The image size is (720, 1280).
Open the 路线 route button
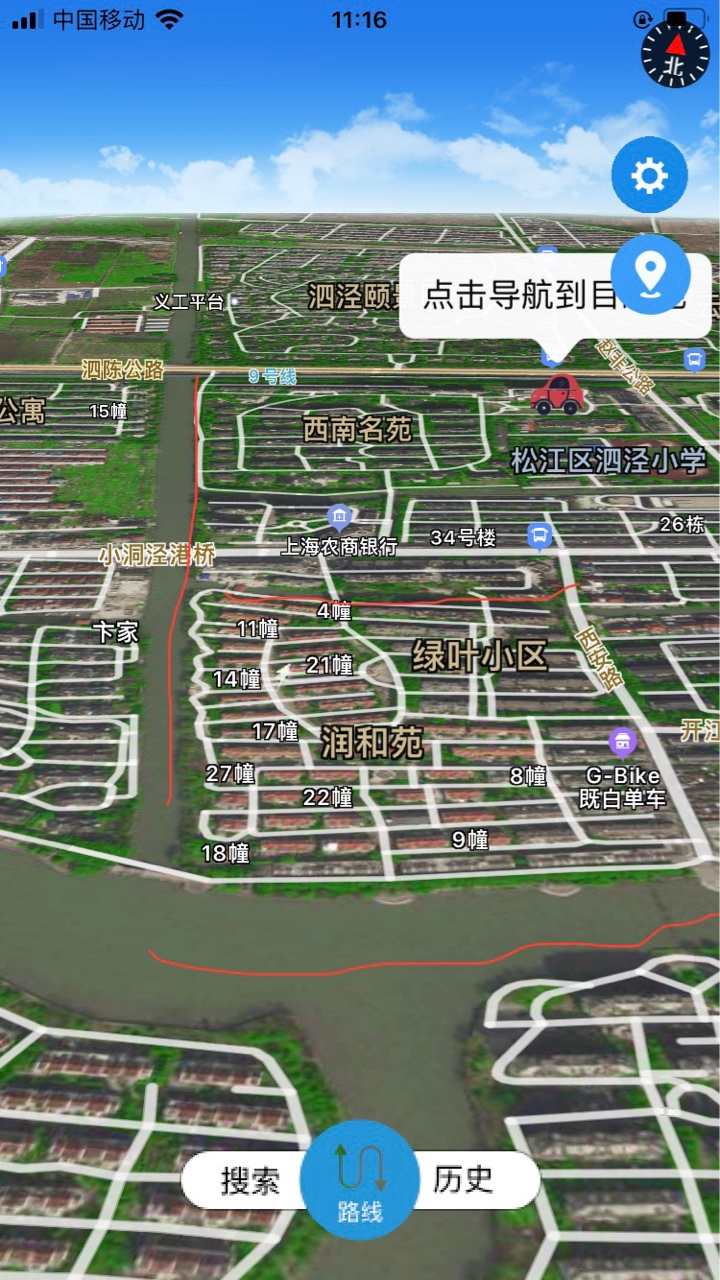[360, 1180]
